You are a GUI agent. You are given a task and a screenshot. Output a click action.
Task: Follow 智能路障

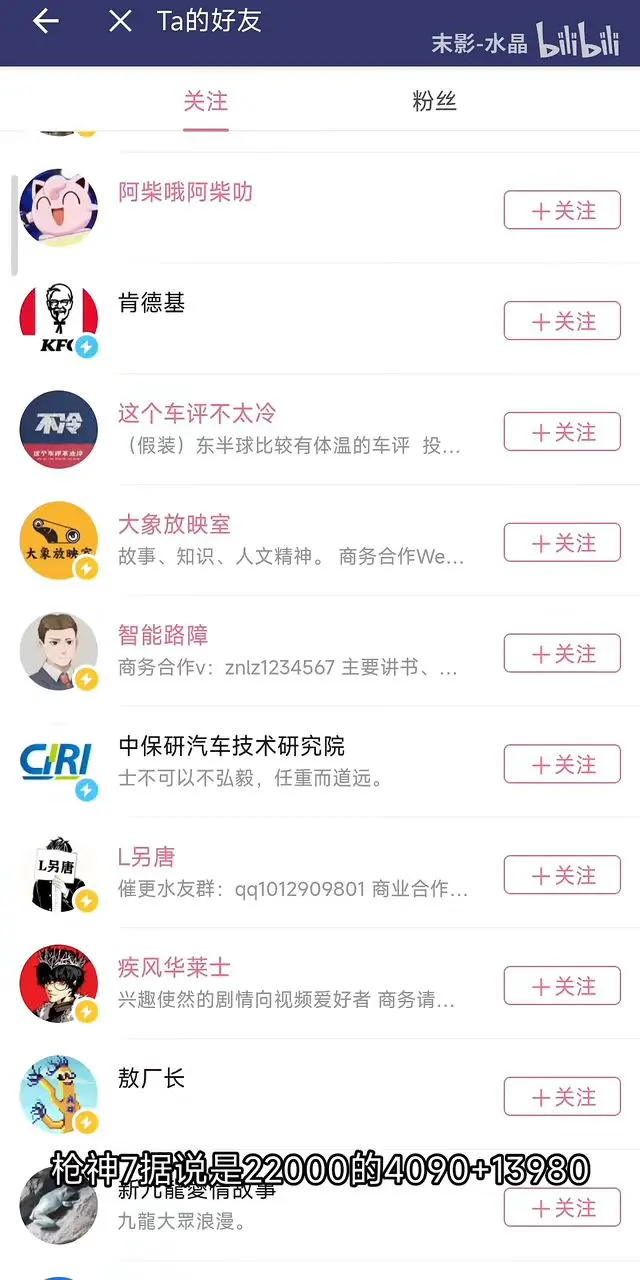point(562,654)
